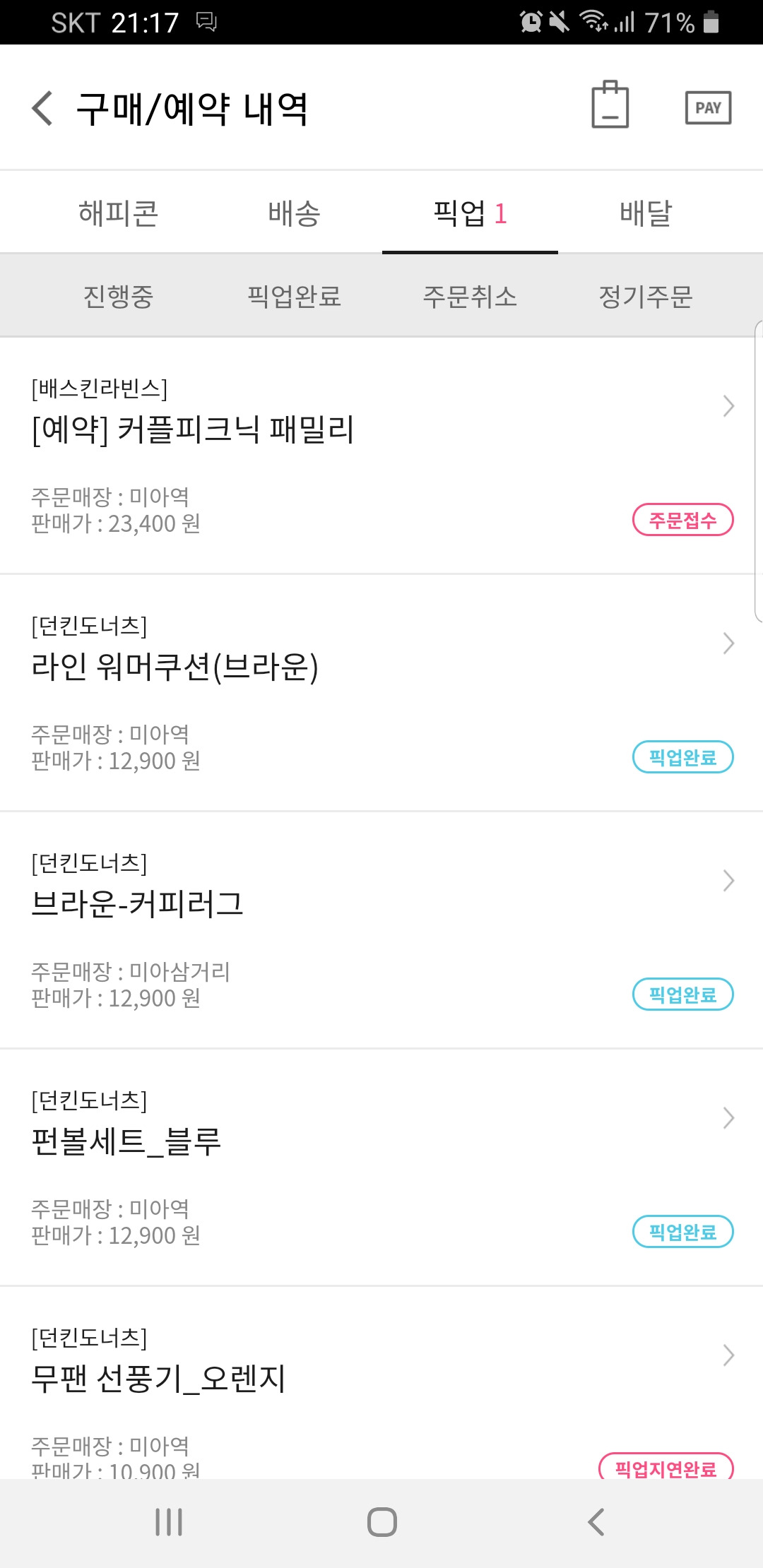Filter orders by 진행중
Image resolution: width=763 pixels, height=1568 pixels.
tap(118, 296)
